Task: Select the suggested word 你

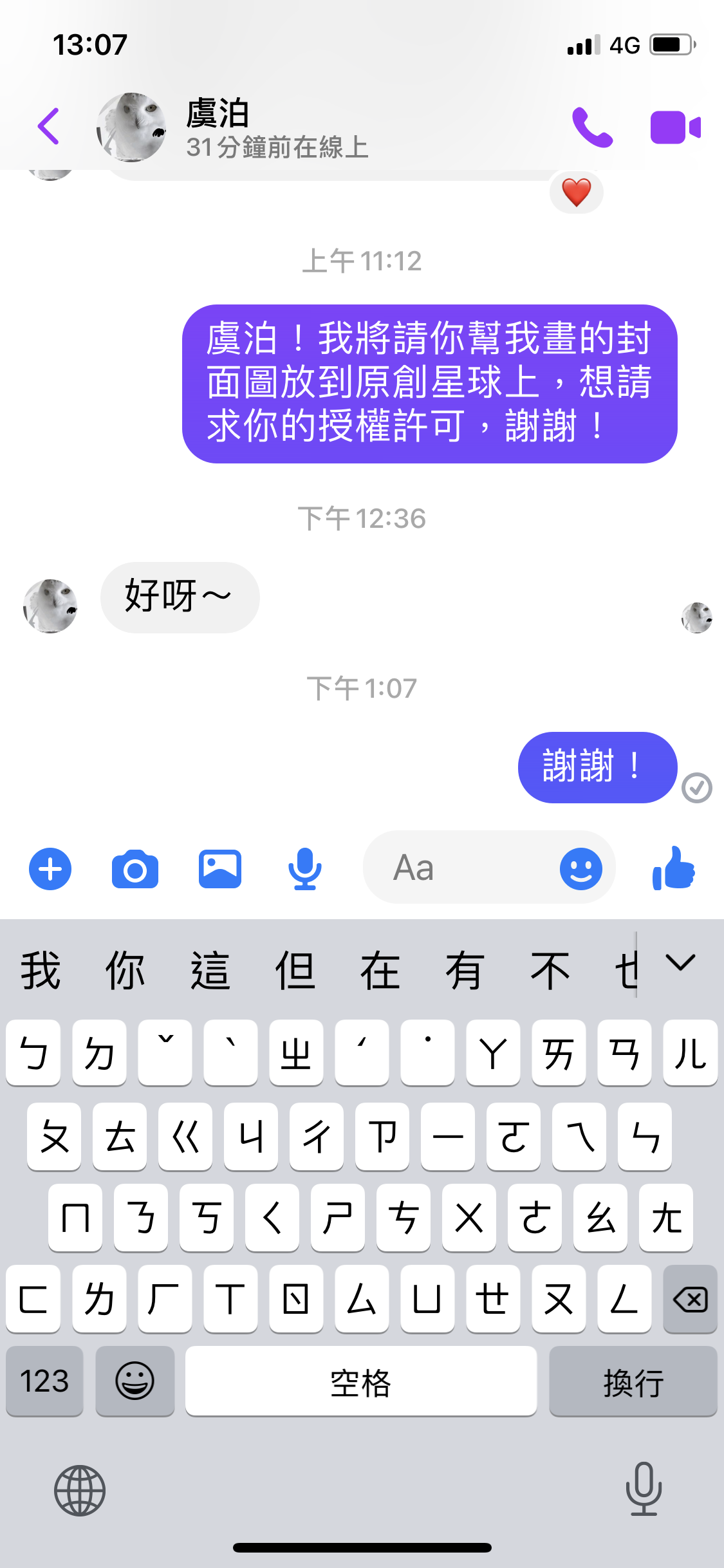Action: click(125, 970)
